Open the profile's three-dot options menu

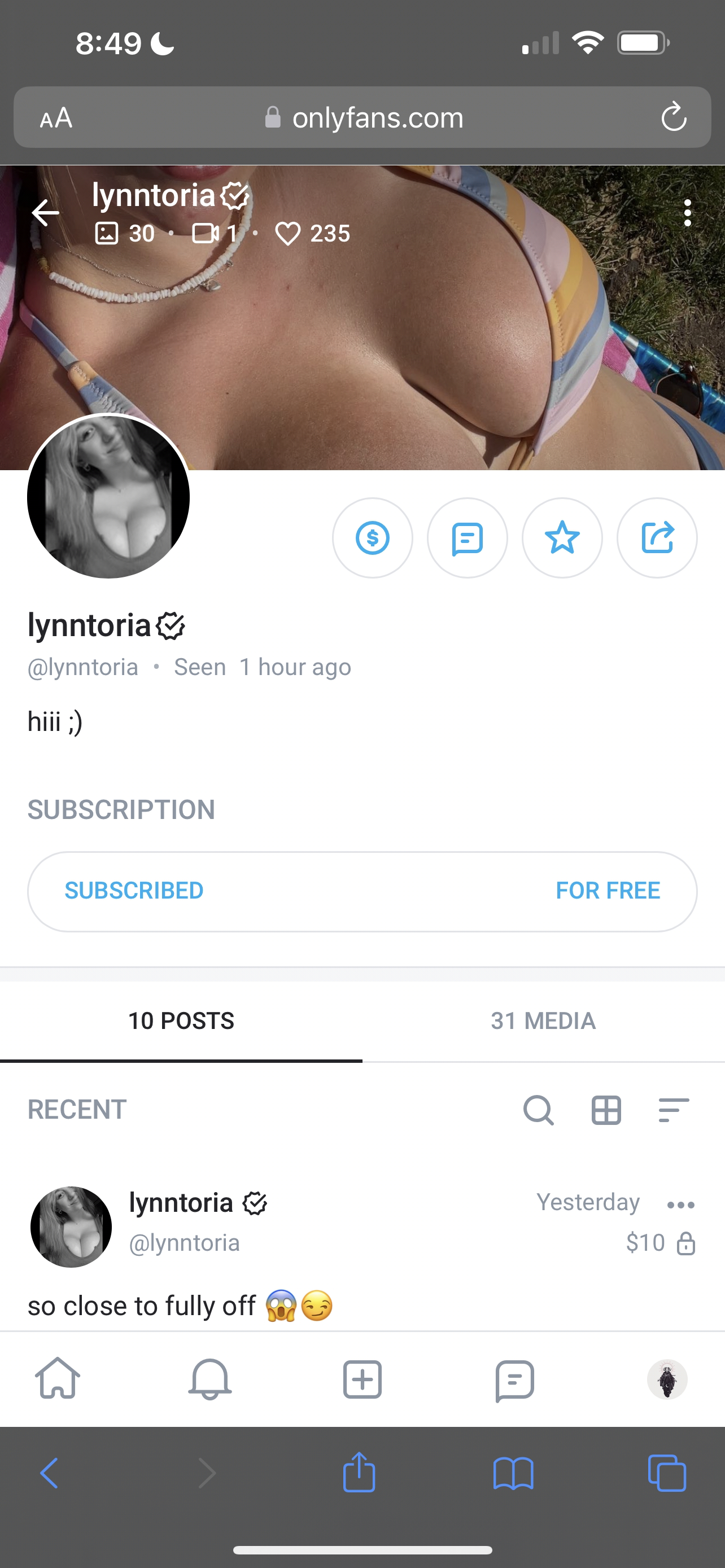click(687, 213)
